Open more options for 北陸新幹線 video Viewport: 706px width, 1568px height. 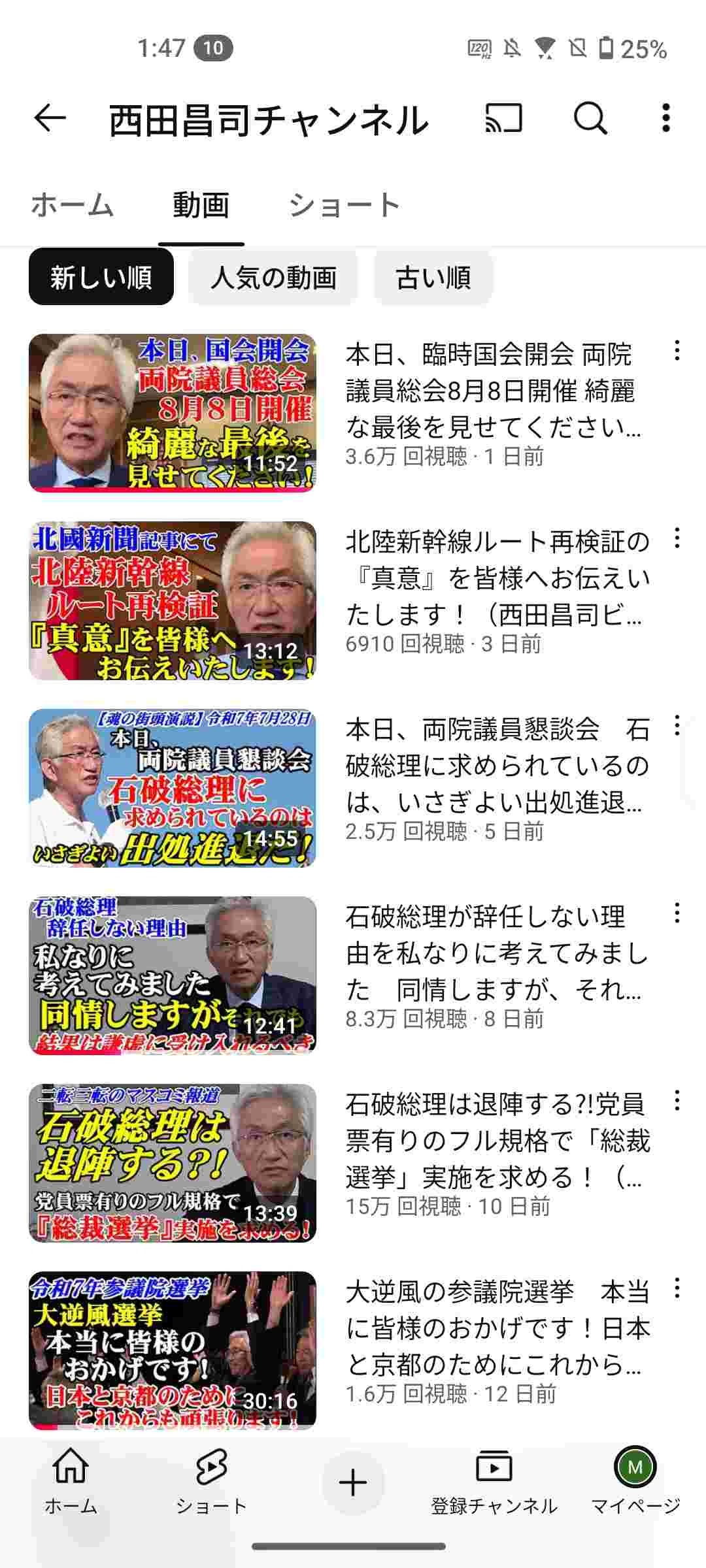tap(677, 538)
